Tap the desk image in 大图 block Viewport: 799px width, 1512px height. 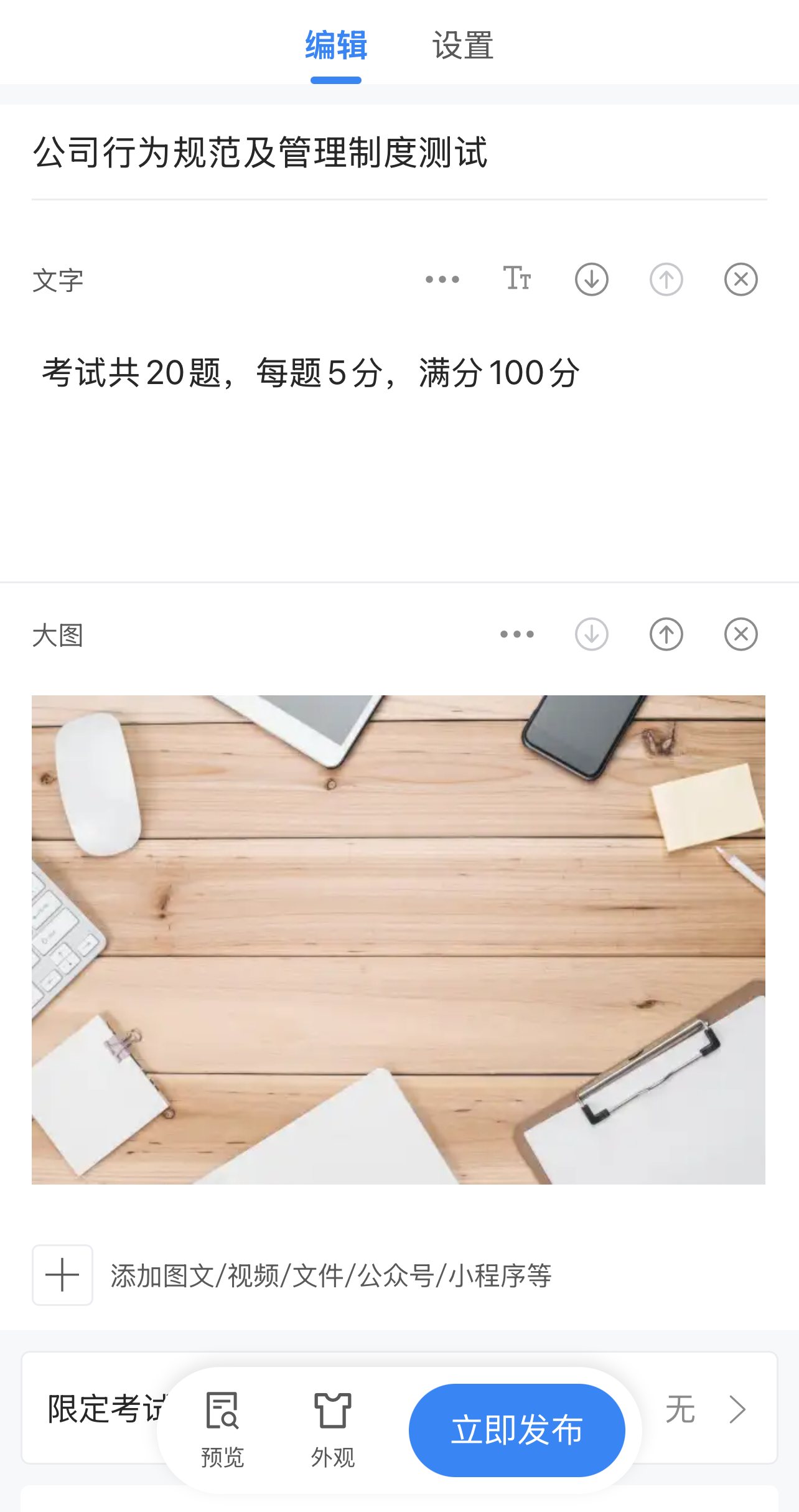398,940
